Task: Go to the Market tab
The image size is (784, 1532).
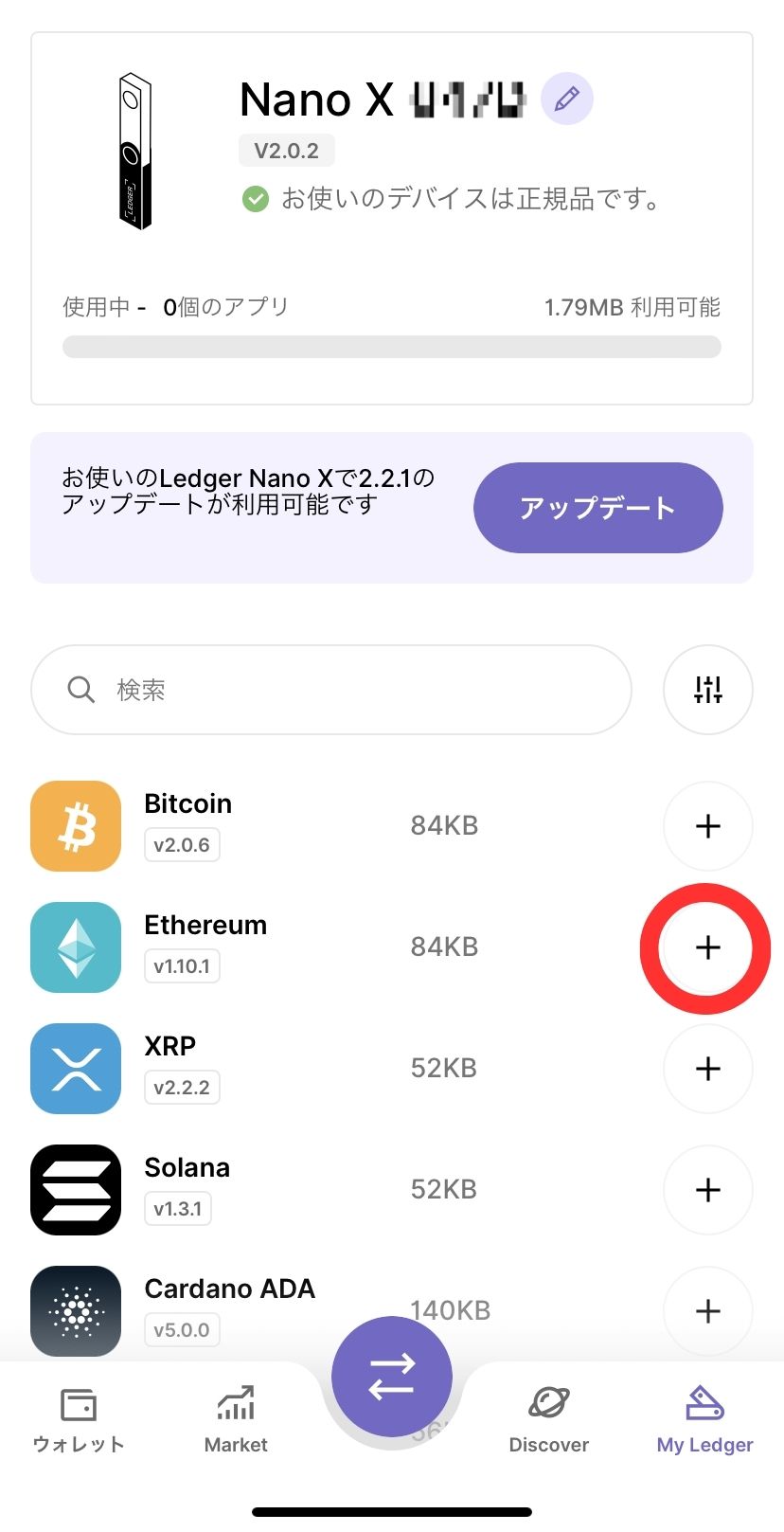Action: 236,1421
